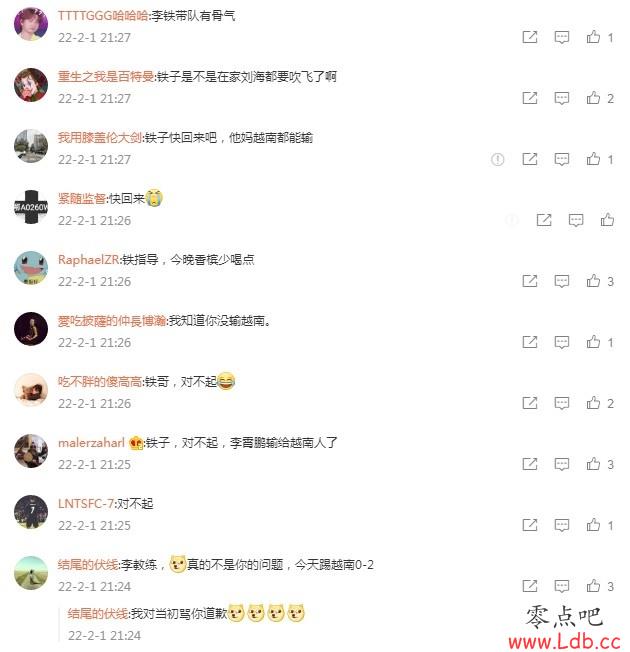Forward 我用膝盖怆大剑's comment
Image resolution: width=630 pixels, height=652 pixels.
click(x=531, y=159)
